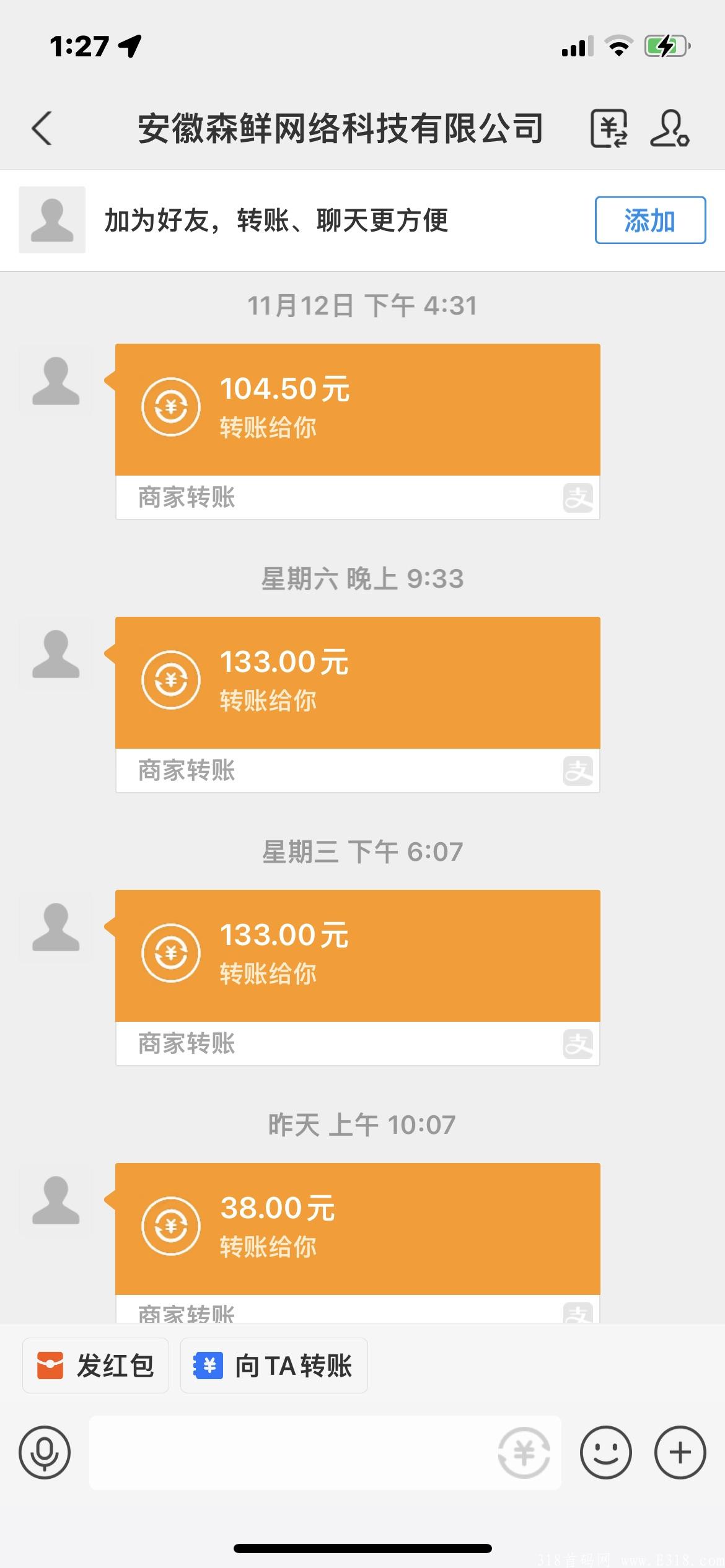Select the voice input microphone icon
The height and width of the screenshot is (1568, 725).
45,1452
